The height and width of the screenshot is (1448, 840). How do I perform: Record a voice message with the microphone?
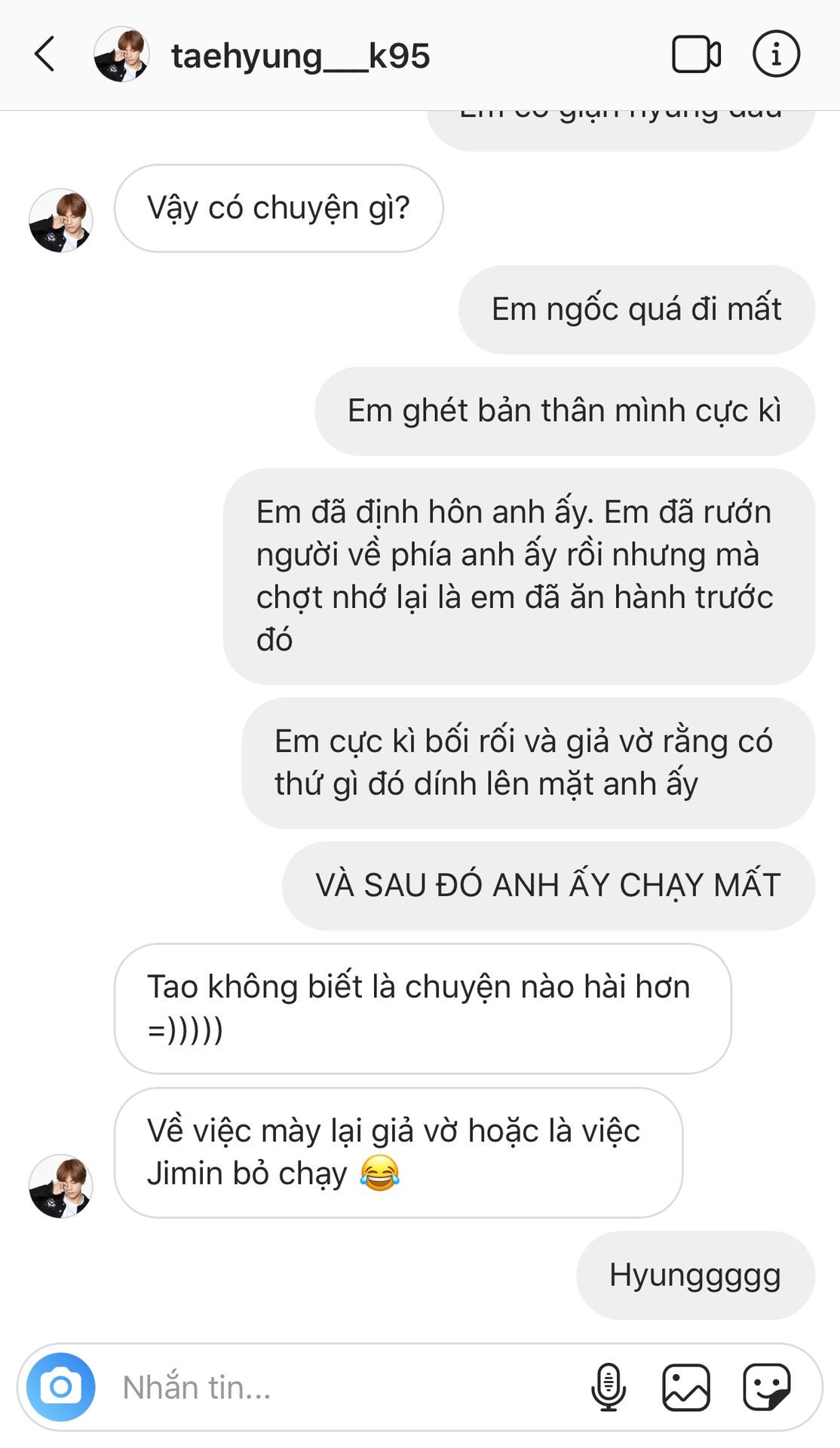pyautogui.click(x=609, y=1386)
